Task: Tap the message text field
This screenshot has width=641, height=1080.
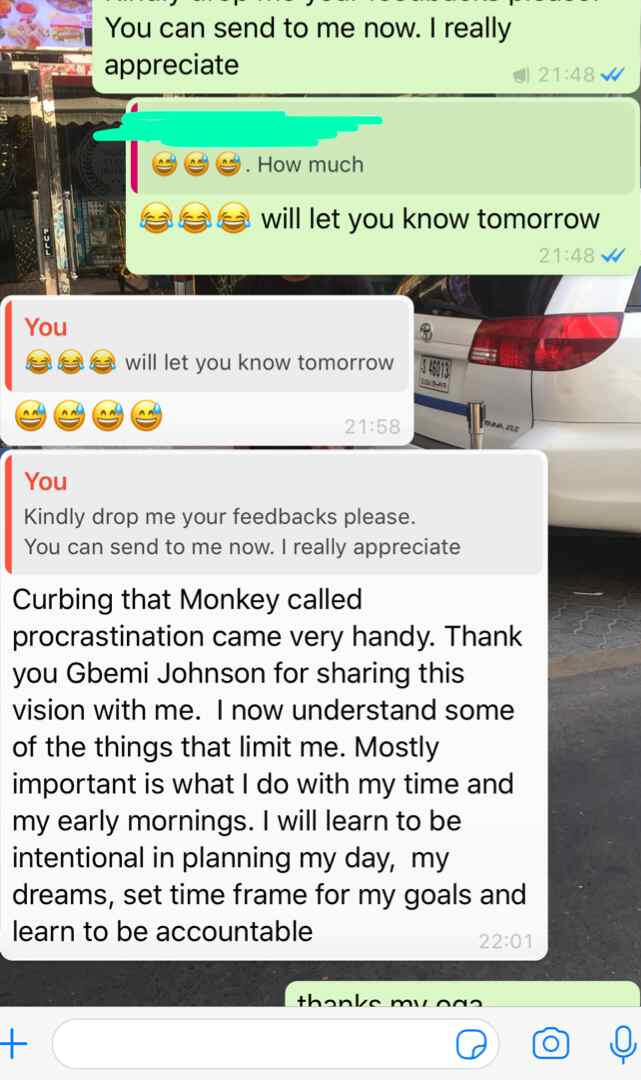Action: pyautogui.click(x=250, y=1044)
